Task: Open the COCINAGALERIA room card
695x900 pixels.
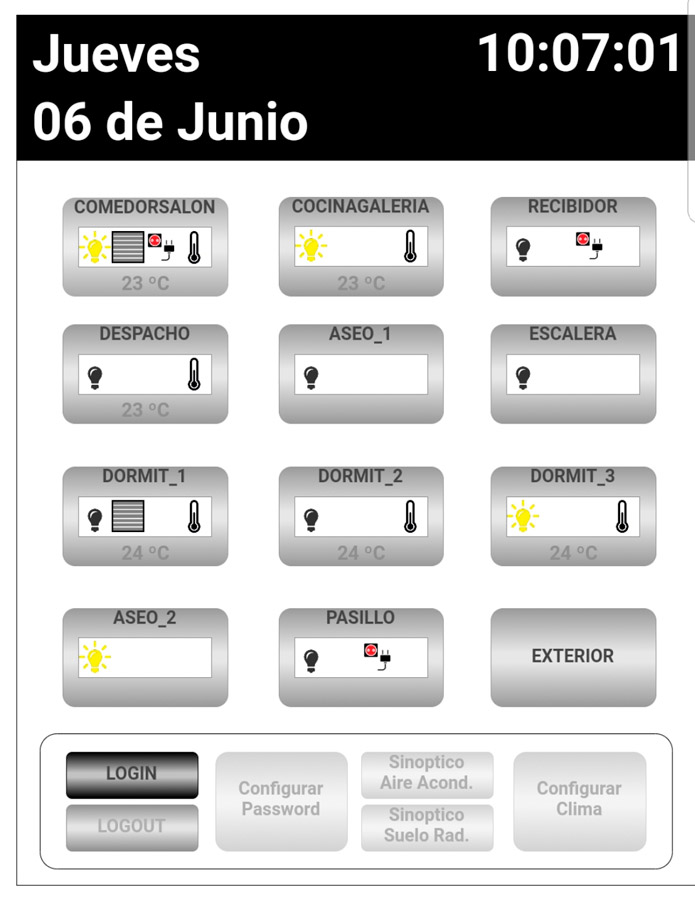Action: [x=360, y=208]
